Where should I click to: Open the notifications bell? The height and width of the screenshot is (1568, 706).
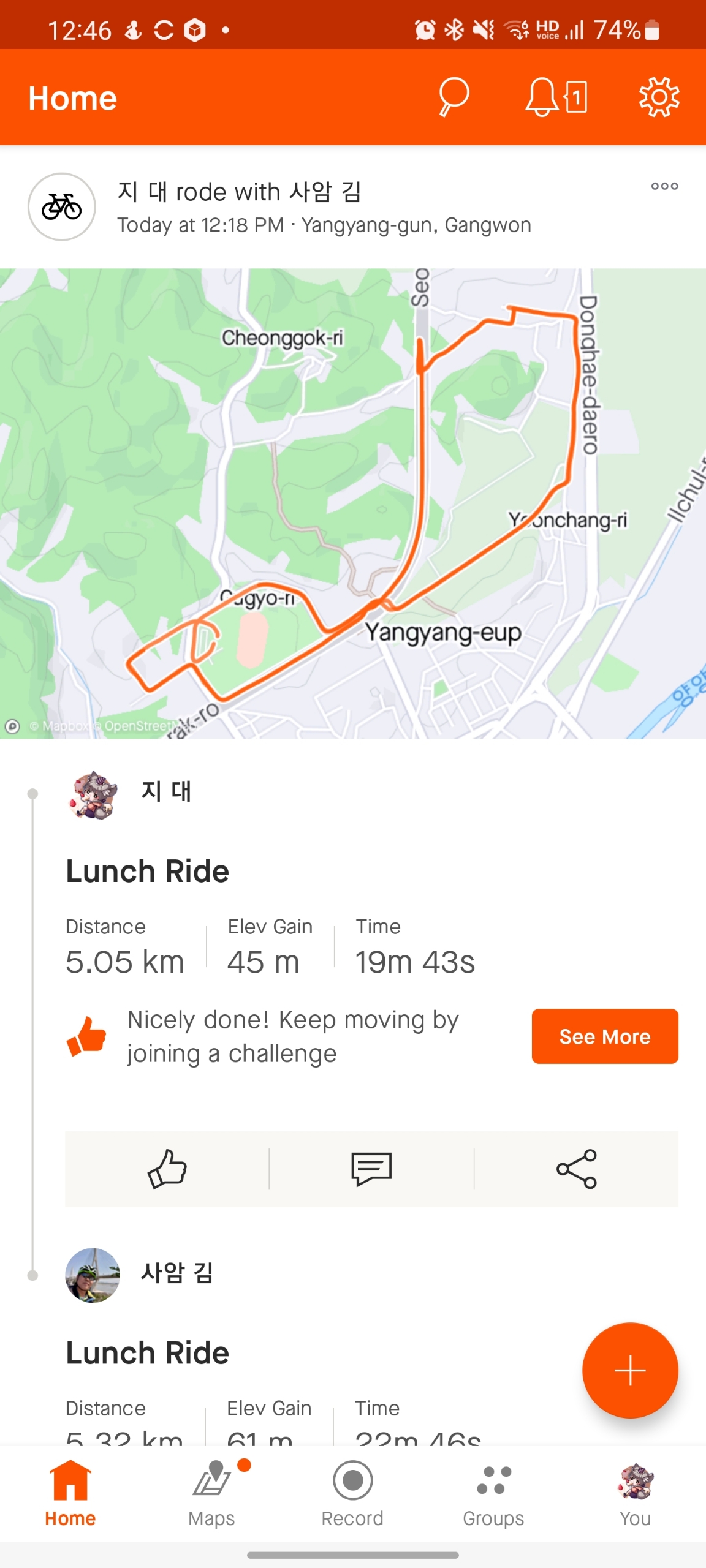pyautogui.click(x=556, y=97)
